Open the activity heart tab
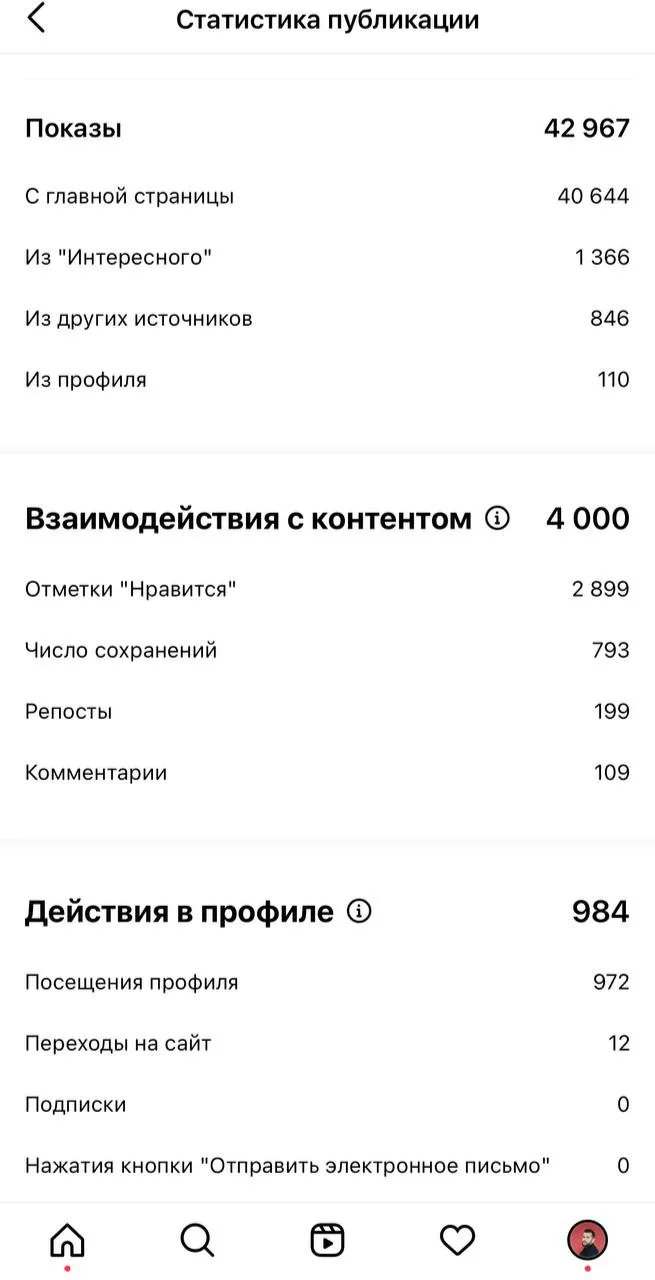 [x=457, y=1240]
